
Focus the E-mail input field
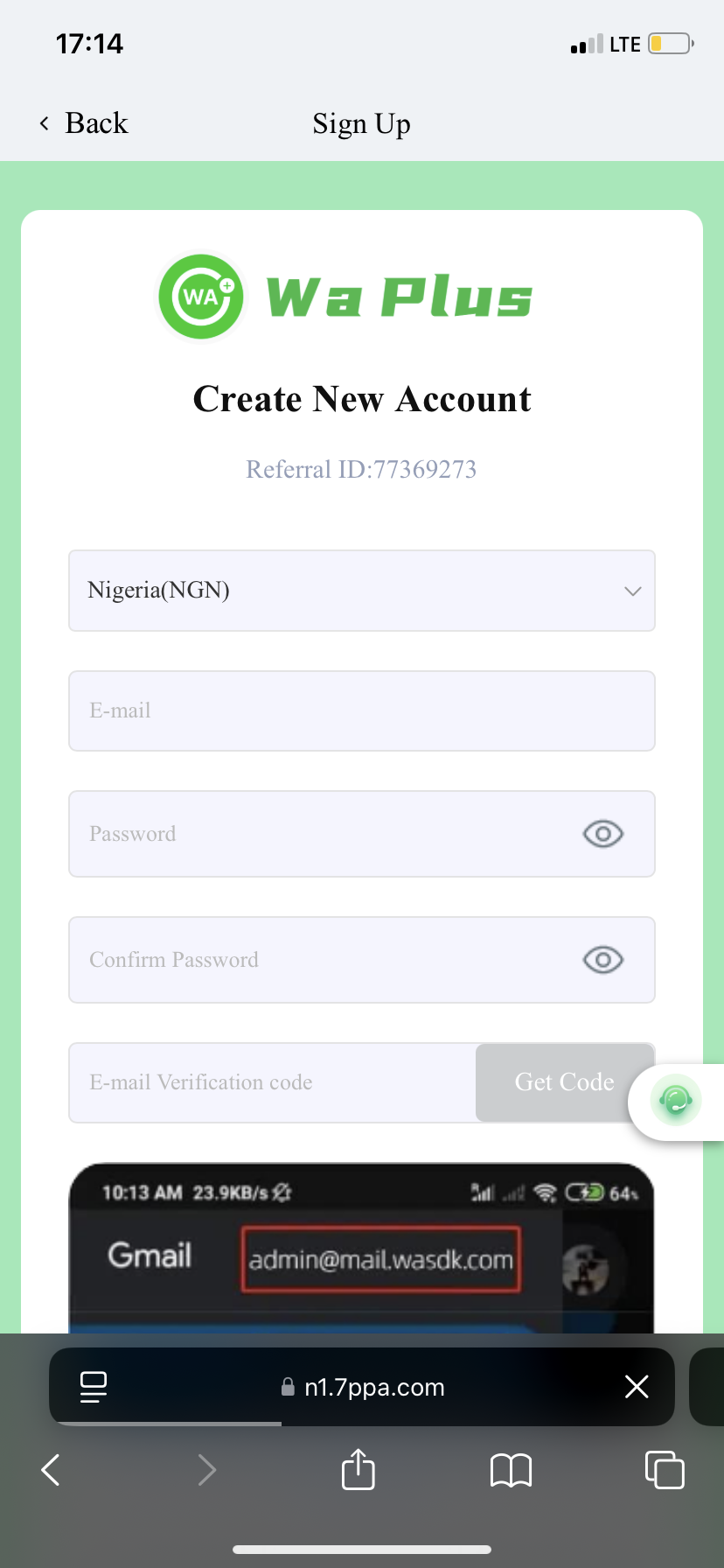pyautogui.click(x=361, y=710)
